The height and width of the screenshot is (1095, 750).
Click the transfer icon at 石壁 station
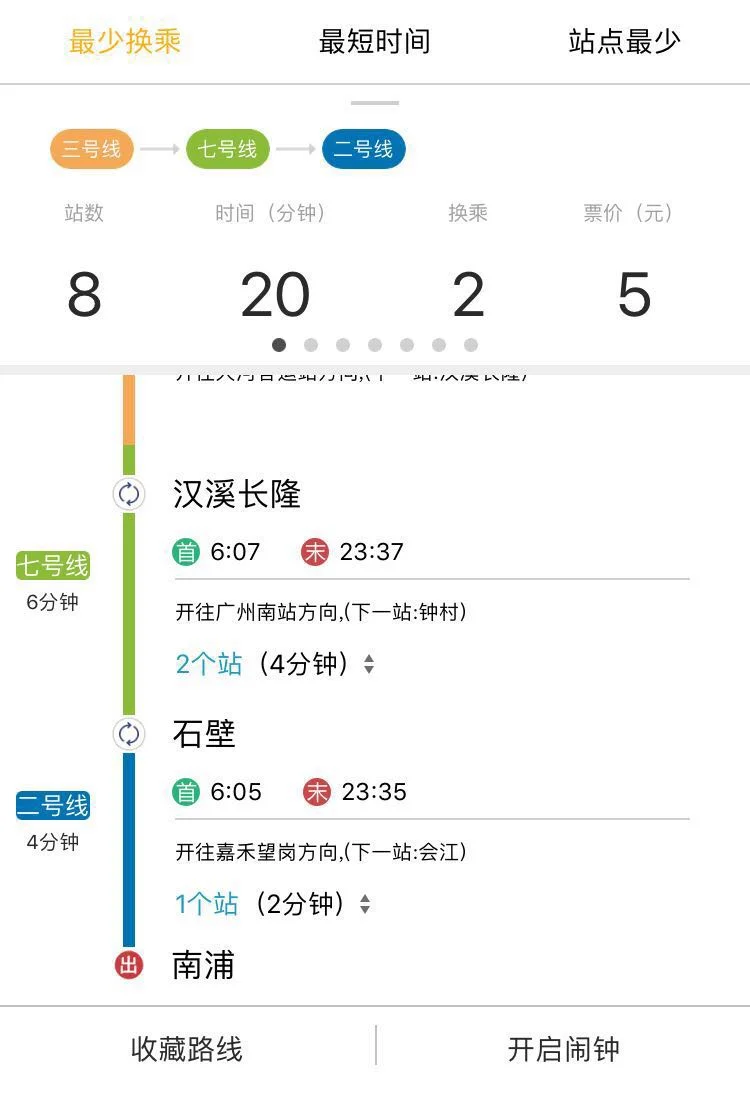coord(128,734)
